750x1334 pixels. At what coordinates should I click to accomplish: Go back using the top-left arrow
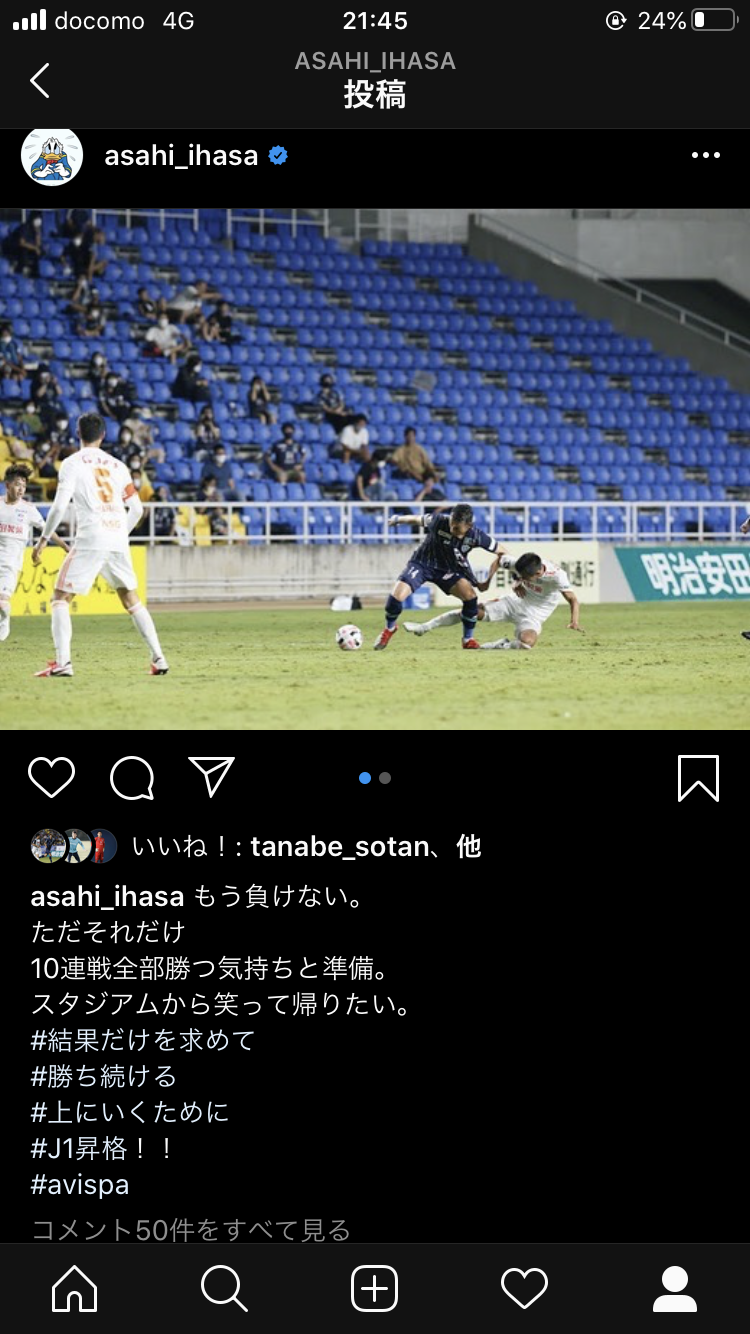40,80
